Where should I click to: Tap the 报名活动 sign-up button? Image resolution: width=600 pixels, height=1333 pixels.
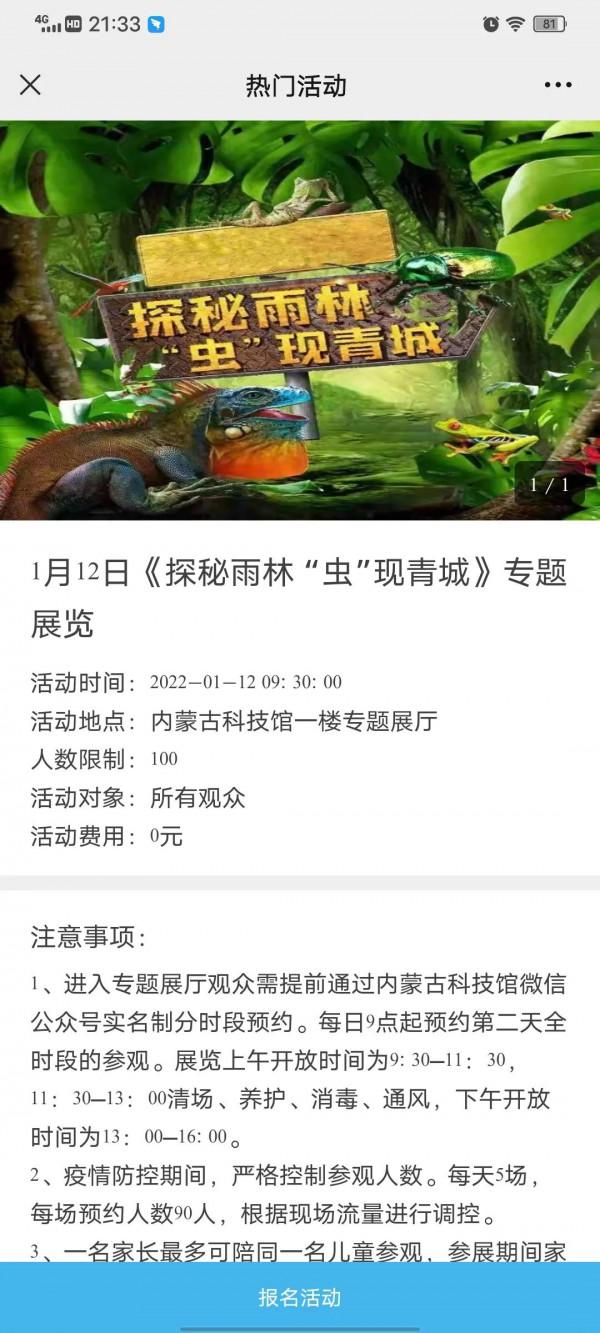click(x=300, y=1298)
